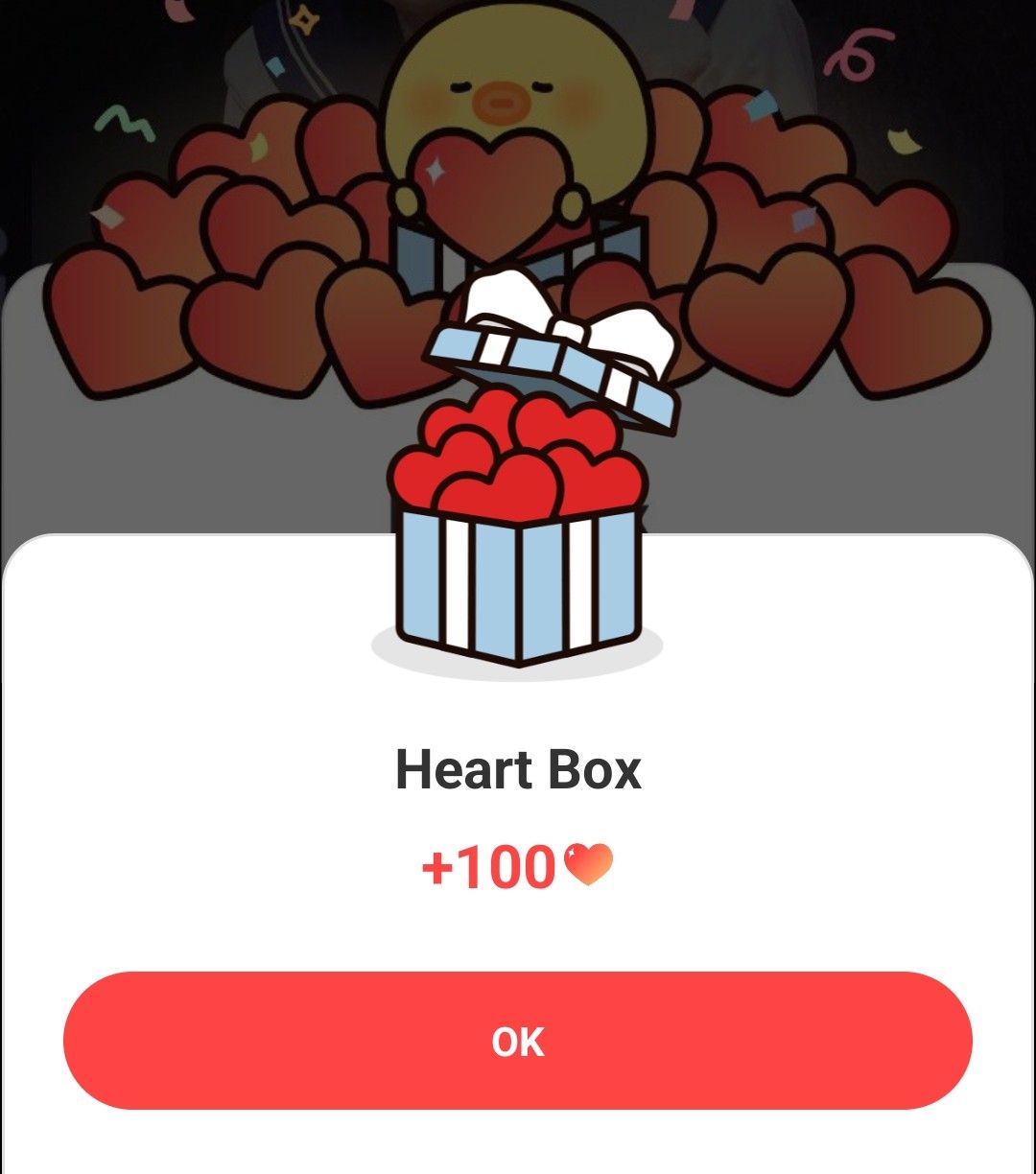Viewport: 1036px width, 1174px height.
Task: Confirm the Heart Box reward with OK
Action: pos(518,1041)
